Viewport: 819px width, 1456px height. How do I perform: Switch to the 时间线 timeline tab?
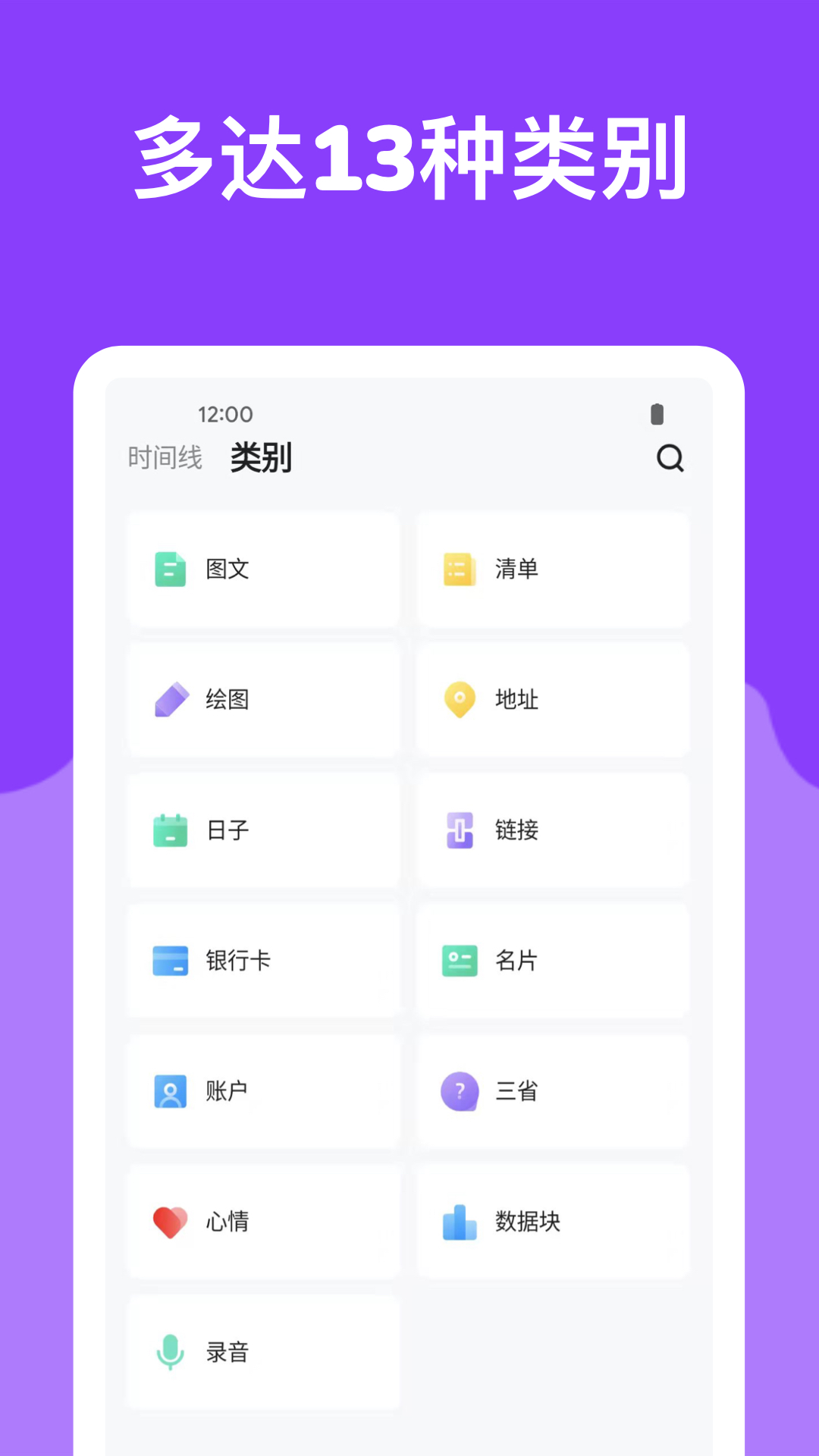click(x=165, y=457)
